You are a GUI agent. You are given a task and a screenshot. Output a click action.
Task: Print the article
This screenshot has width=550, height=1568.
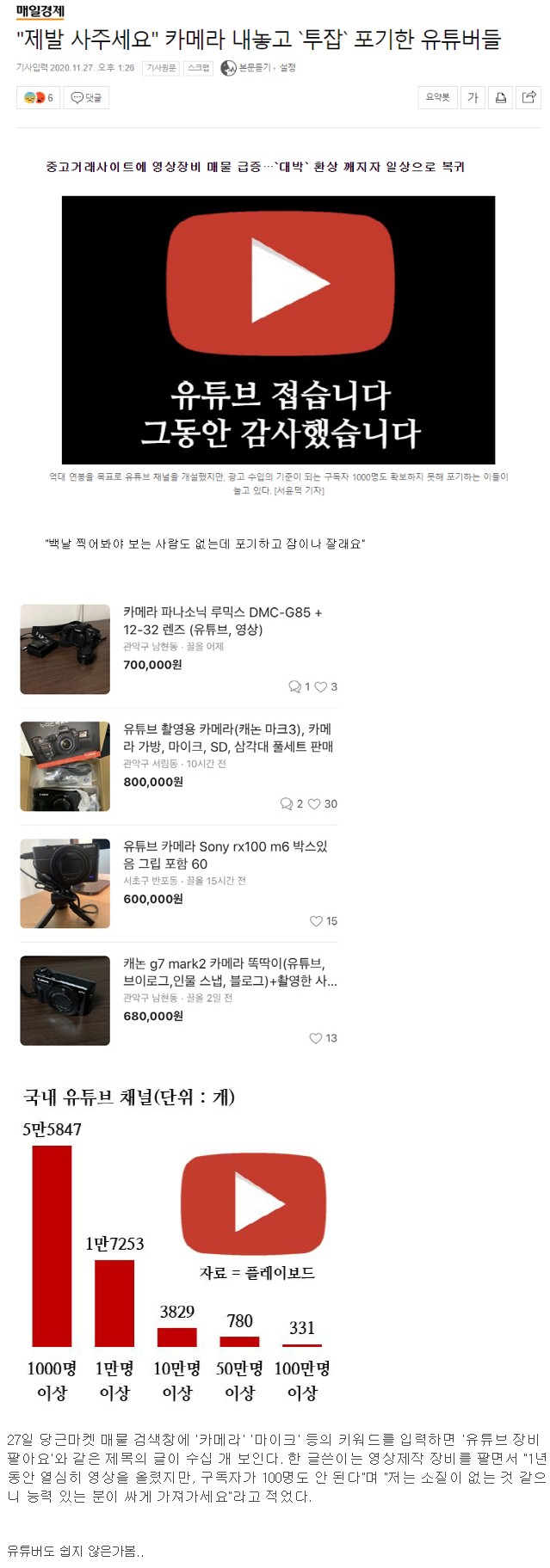(x=500, y=97)
